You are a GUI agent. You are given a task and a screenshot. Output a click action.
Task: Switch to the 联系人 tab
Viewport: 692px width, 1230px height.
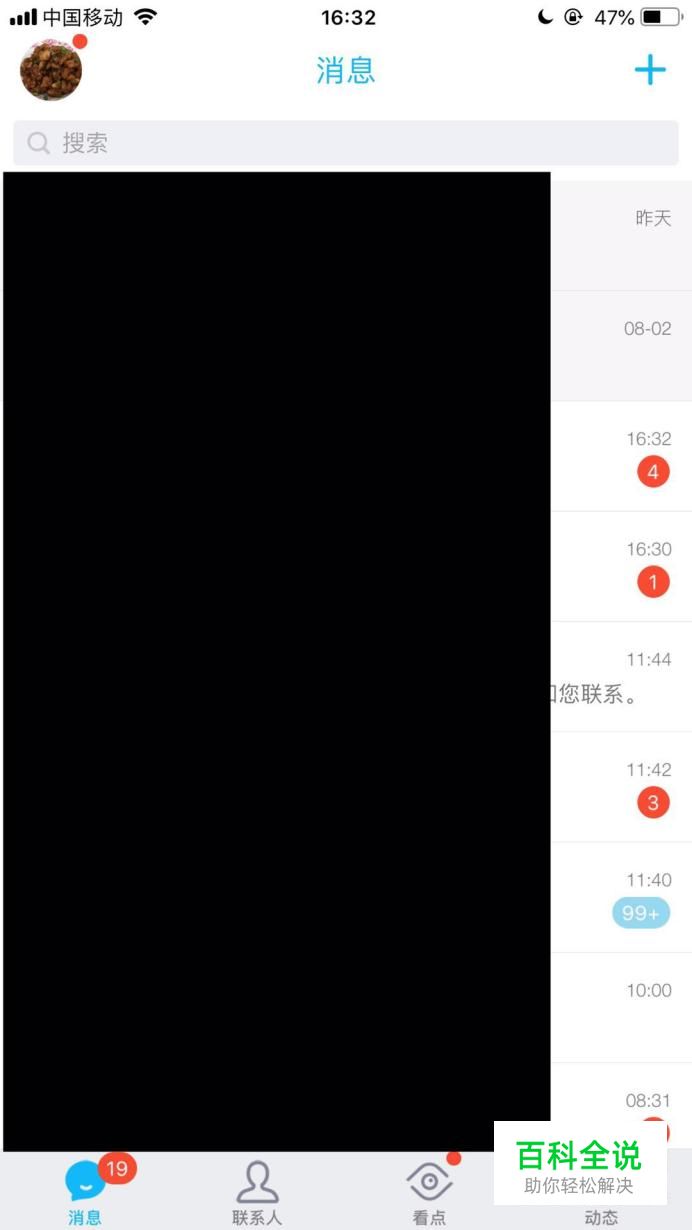tap(257, 1192)
